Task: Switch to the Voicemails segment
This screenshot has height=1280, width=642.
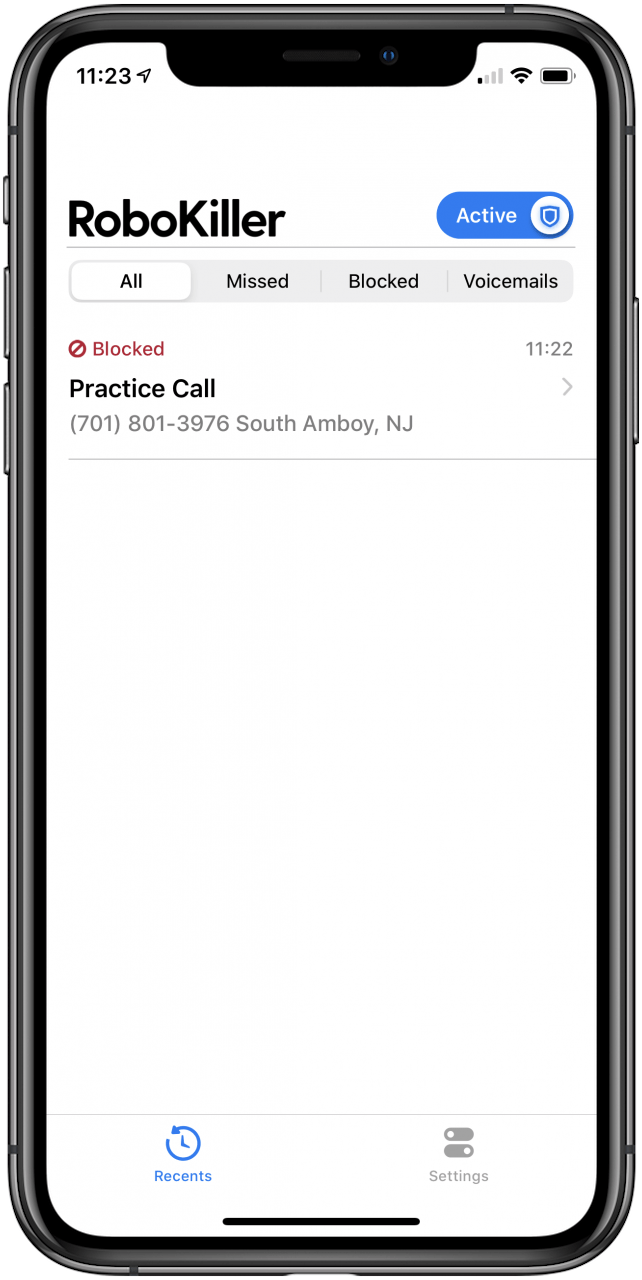Action: click(x=510, y=282)
